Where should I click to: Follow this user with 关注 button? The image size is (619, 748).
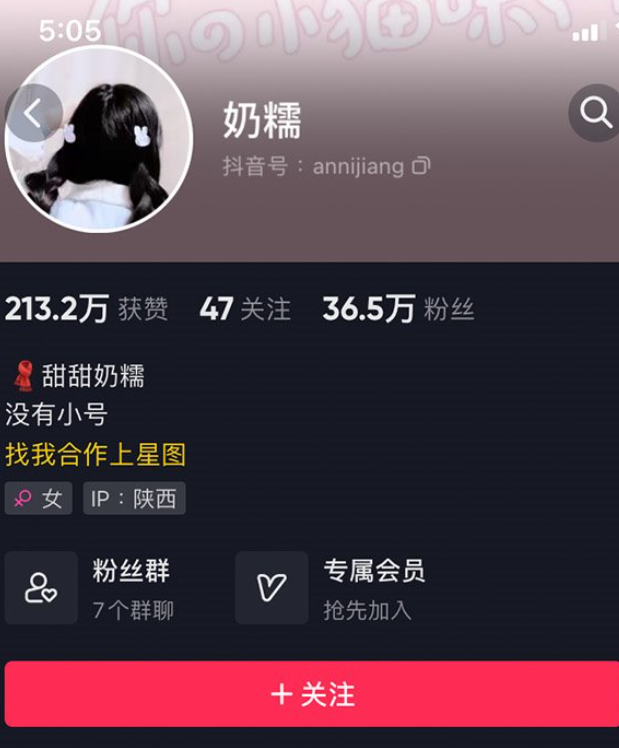312,694
